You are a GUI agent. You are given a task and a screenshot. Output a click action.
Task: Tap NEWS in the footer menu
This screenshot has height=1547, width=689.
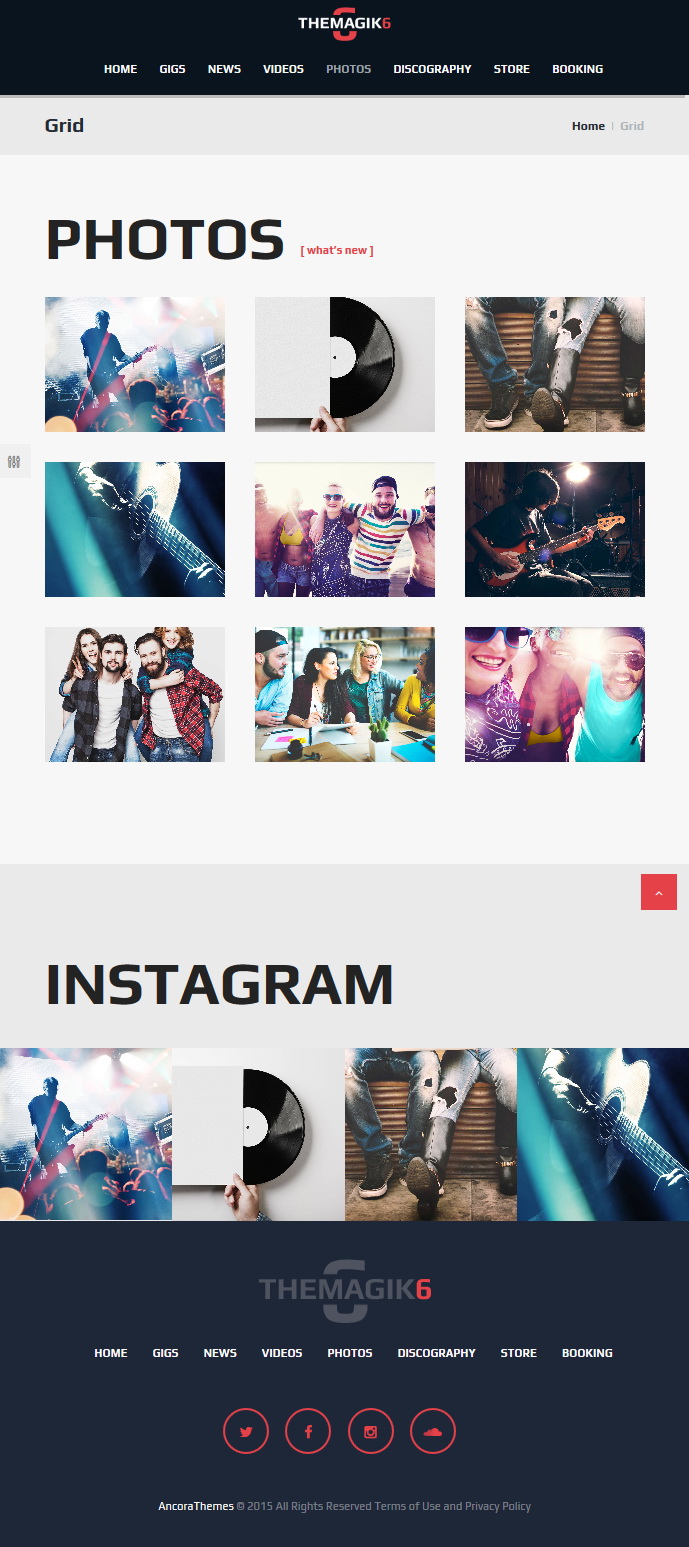click(x=220, y=1353)
